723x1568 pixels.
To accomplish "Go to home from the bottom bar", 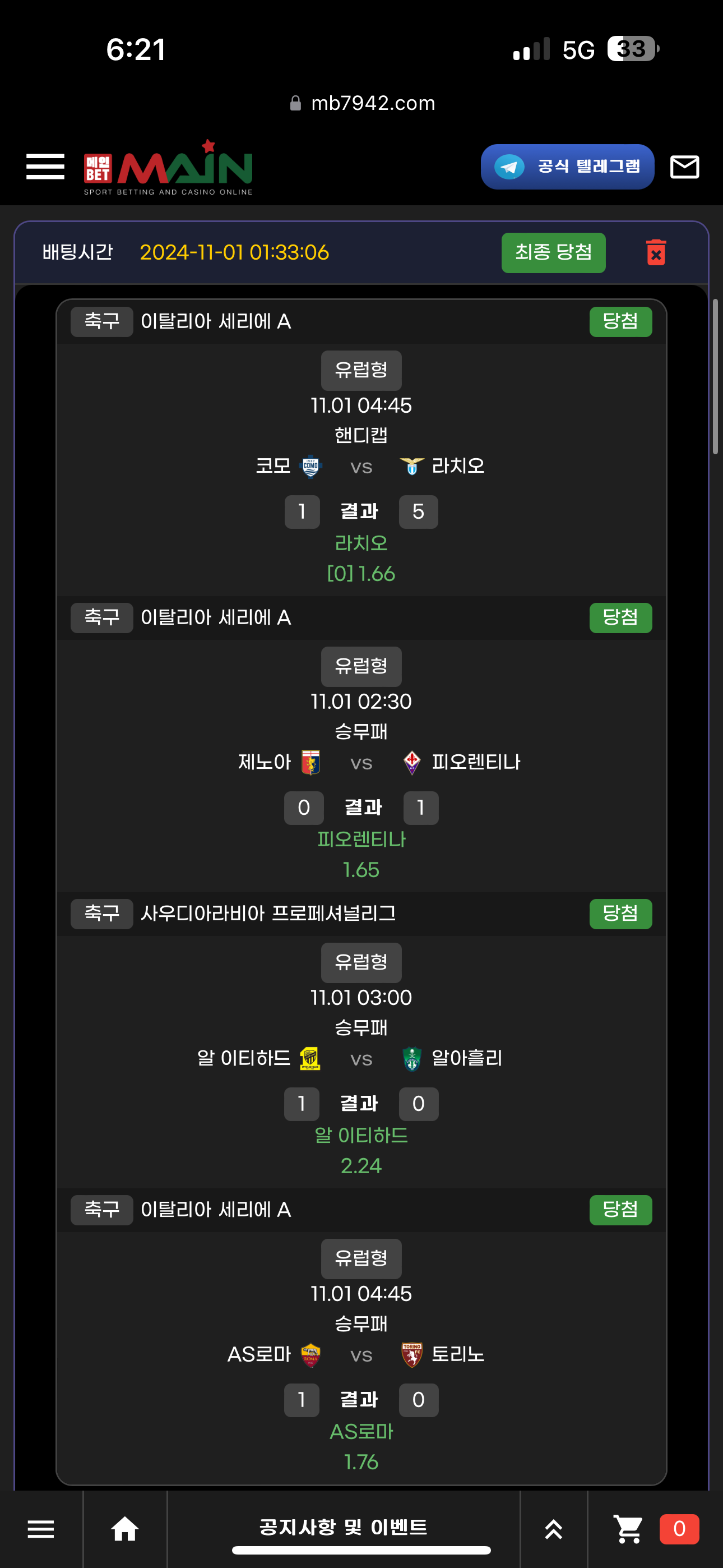I will (125, 1528).
